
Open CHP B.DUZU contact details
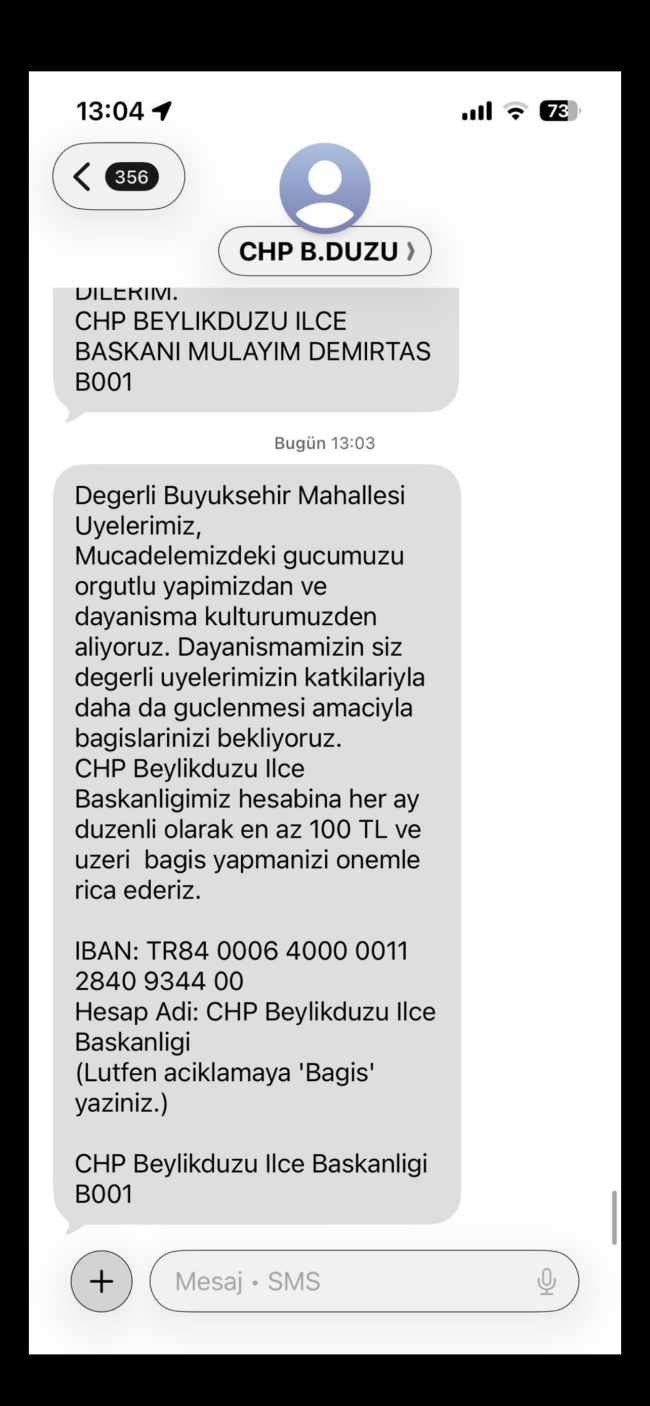[324, 252]
